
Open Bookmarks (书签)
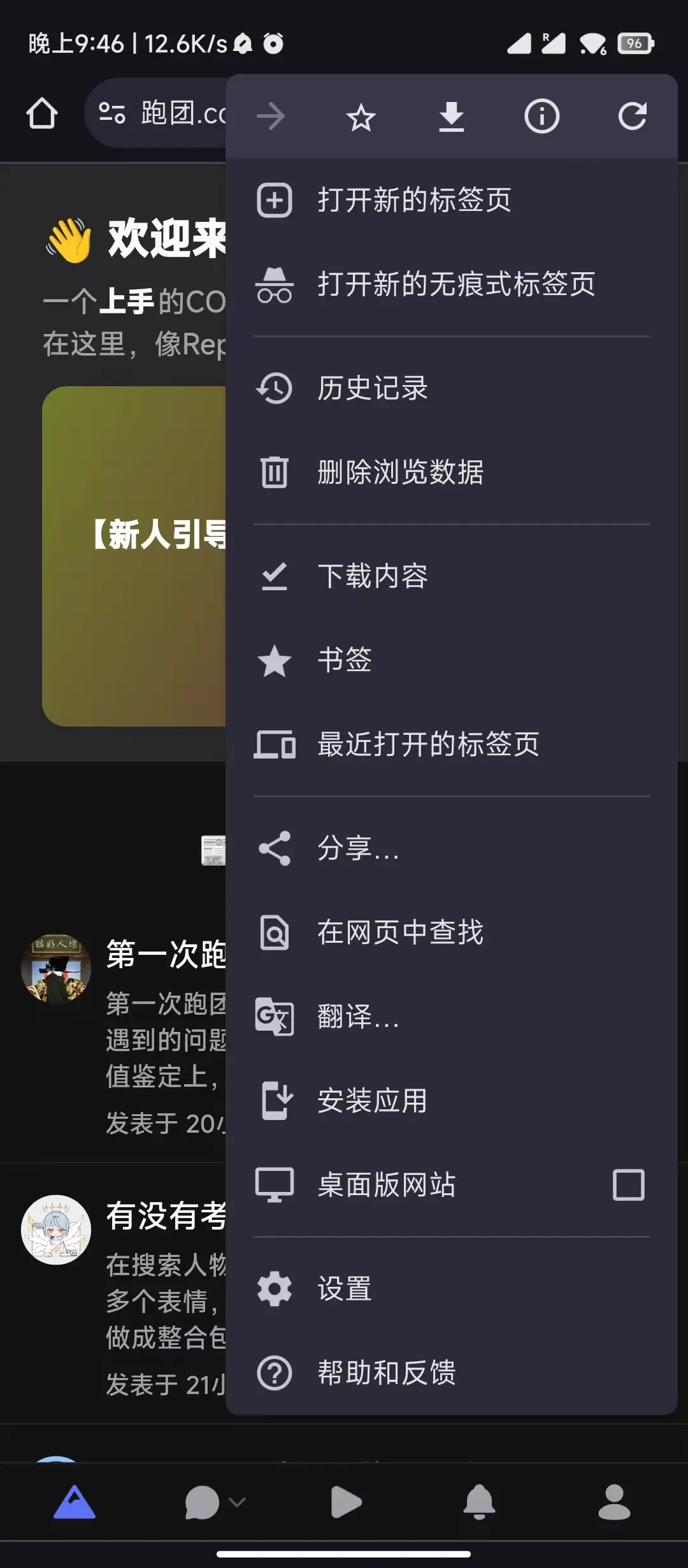point(451,660)
